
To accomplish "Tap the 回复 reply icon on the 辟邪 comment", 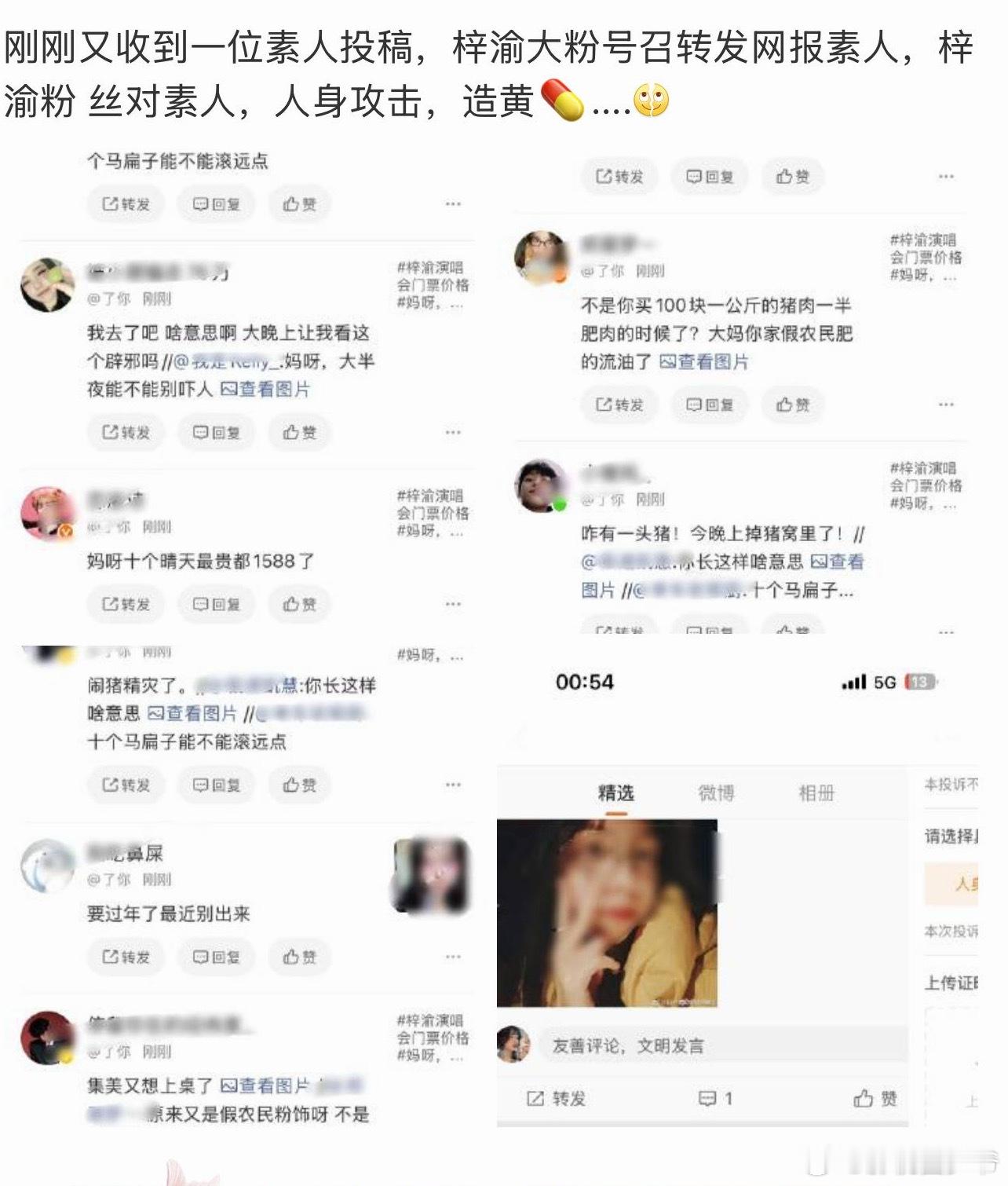I will click(x=216, y=432).
